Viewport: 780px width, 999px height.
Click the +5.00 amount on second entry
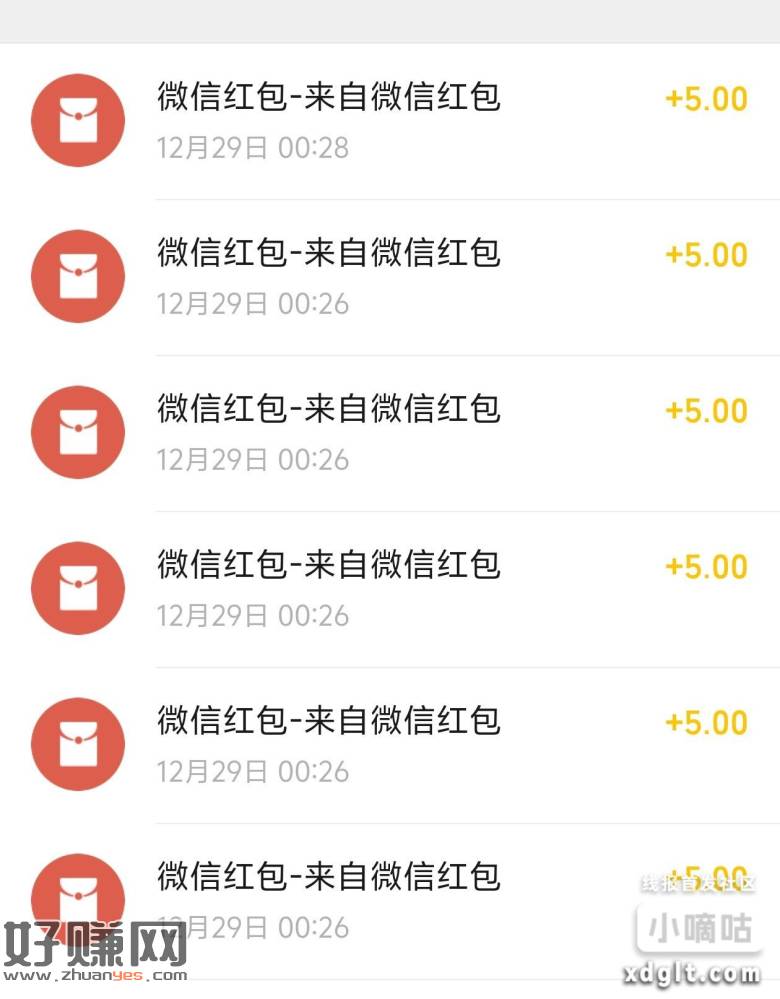[706, 254]
